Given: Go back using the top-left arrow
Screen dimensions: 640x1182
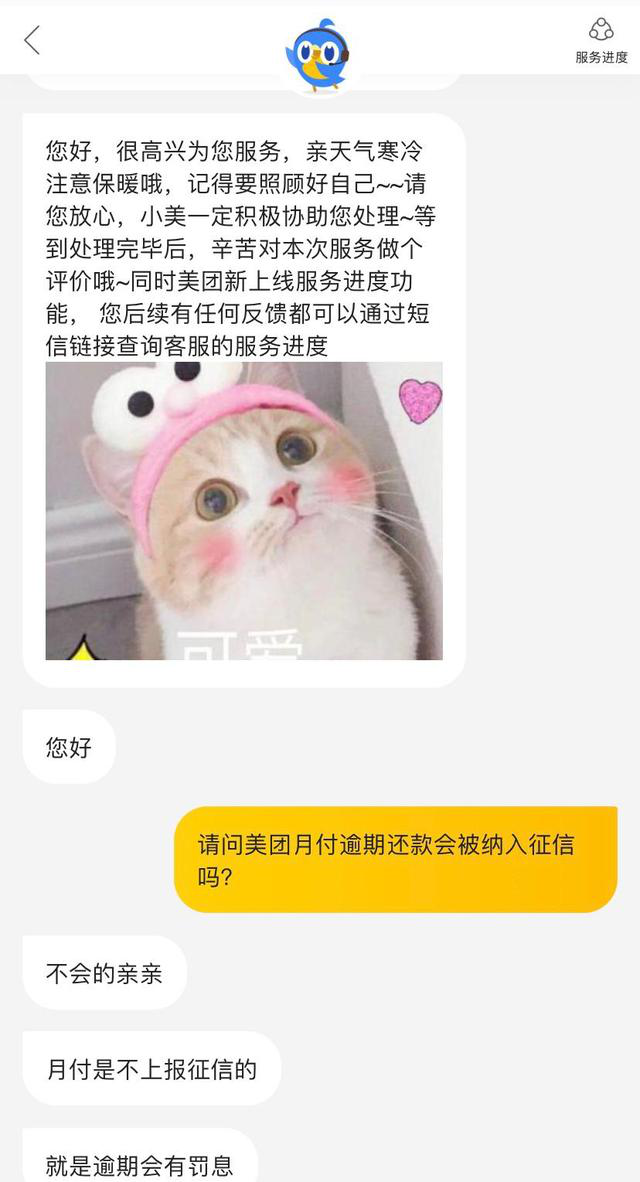Looking at the screenshot, I should [x=32, y=40].
